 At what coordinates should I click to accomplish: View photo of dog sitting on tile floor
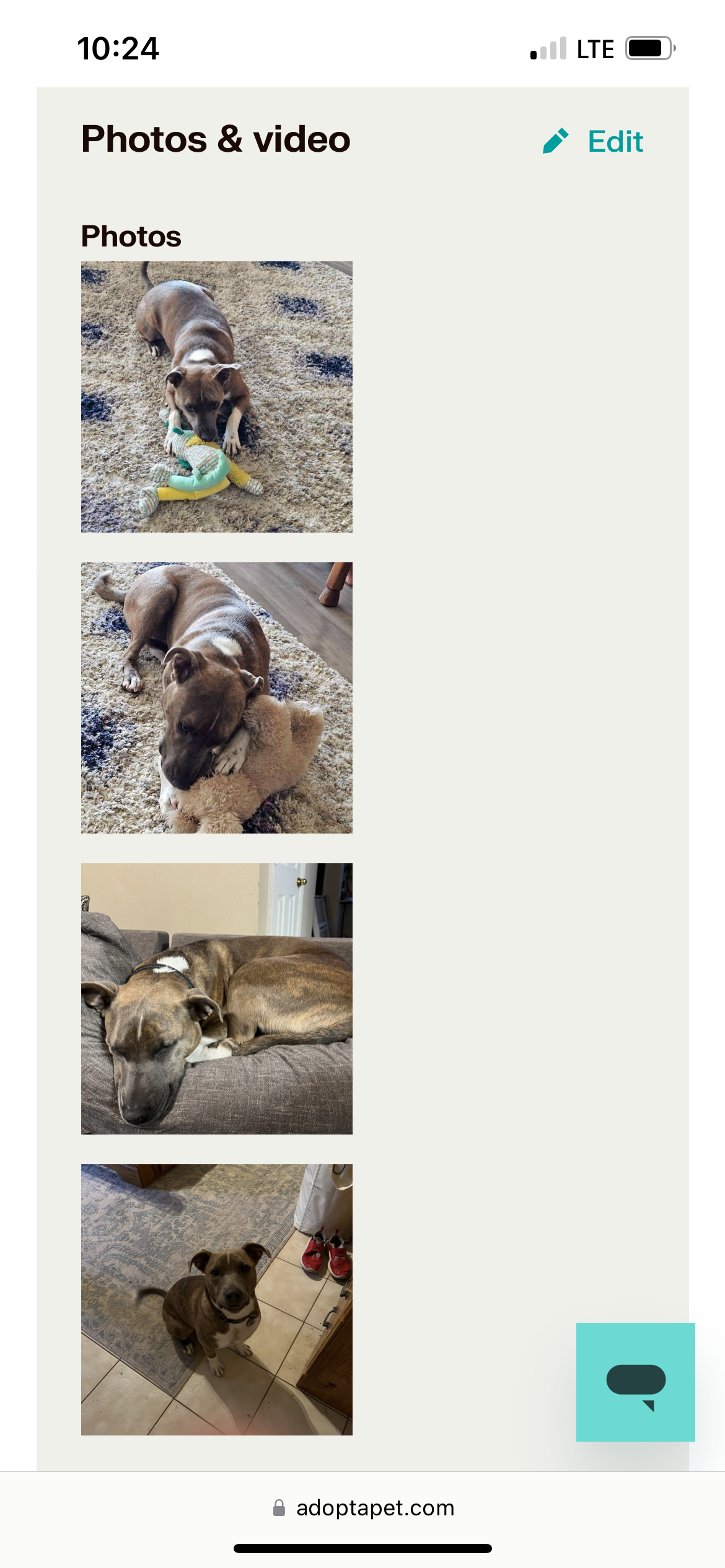click(x=217, y=1300)
